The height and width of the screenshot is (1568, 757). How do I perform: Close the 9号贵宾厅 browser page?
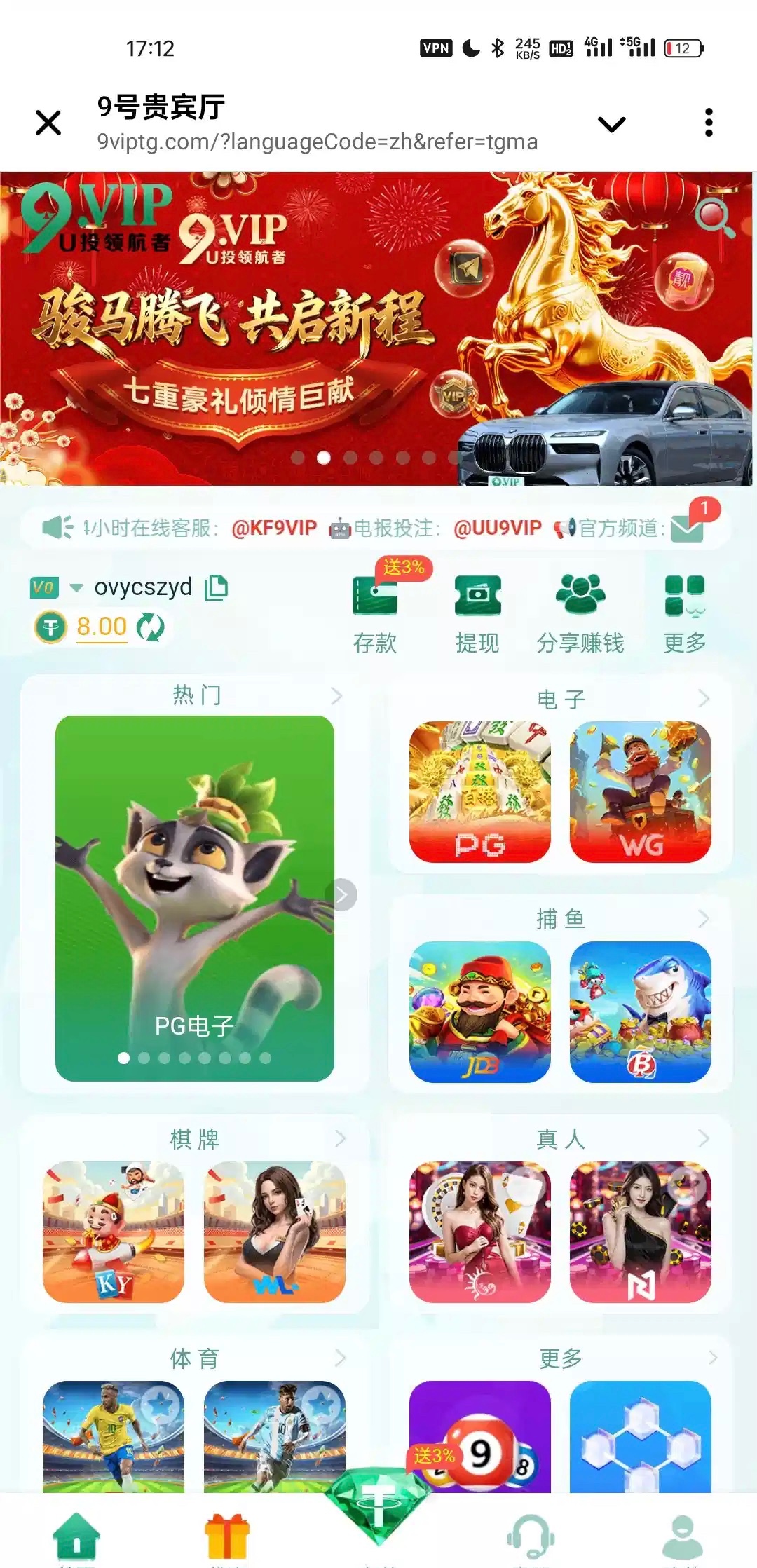[48, 123]
